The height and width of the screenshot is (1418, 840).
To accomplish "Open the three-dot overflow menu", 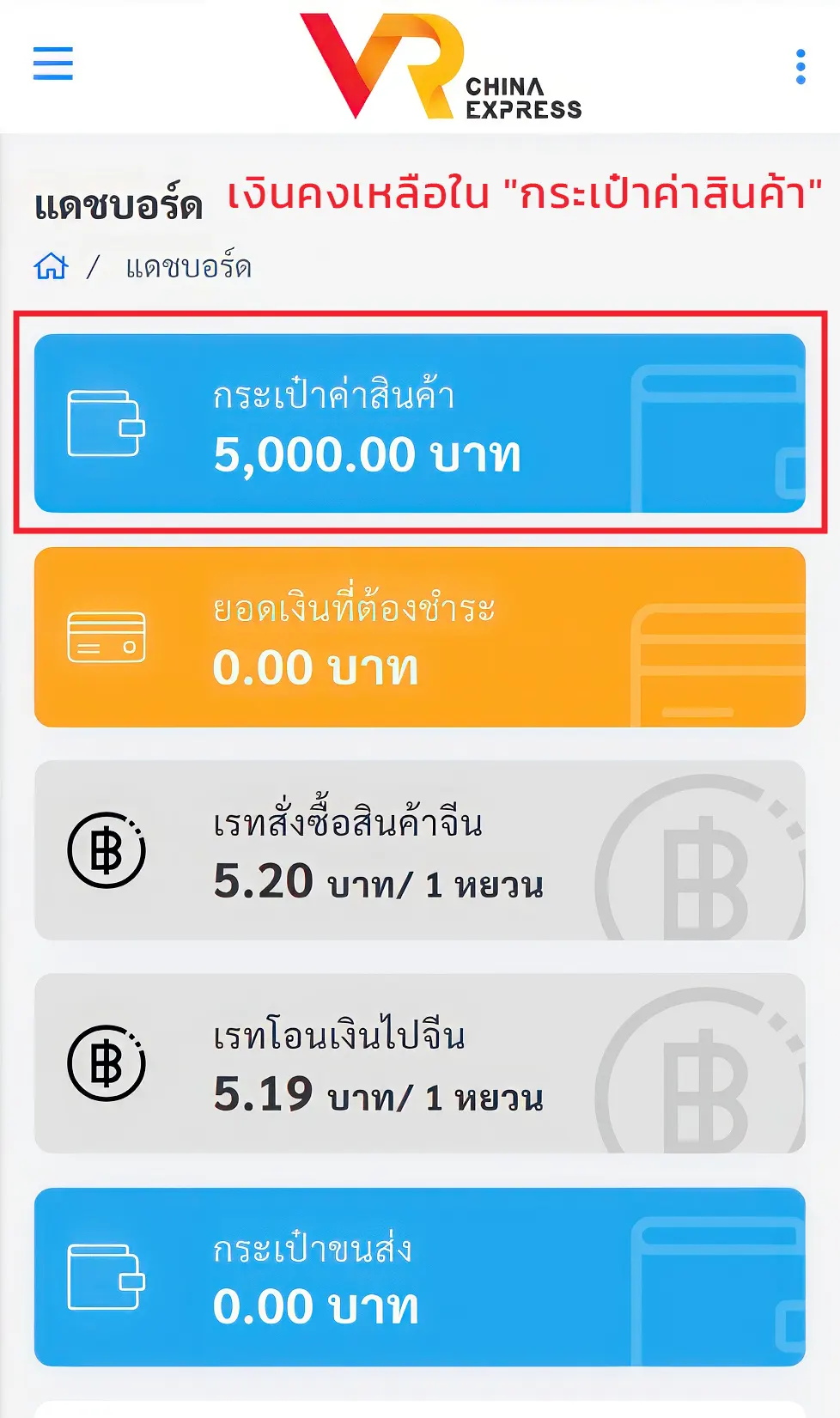I will [x=800, y=66].
